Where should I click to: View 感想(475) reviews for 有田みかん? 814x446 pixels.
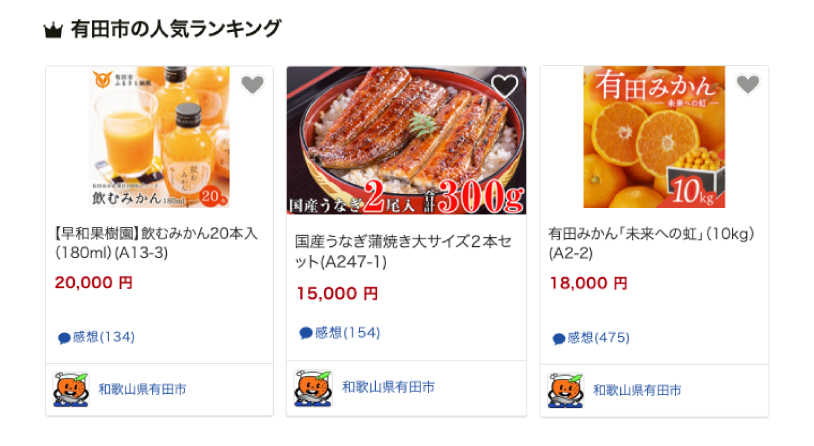click(x=591, y=338)
